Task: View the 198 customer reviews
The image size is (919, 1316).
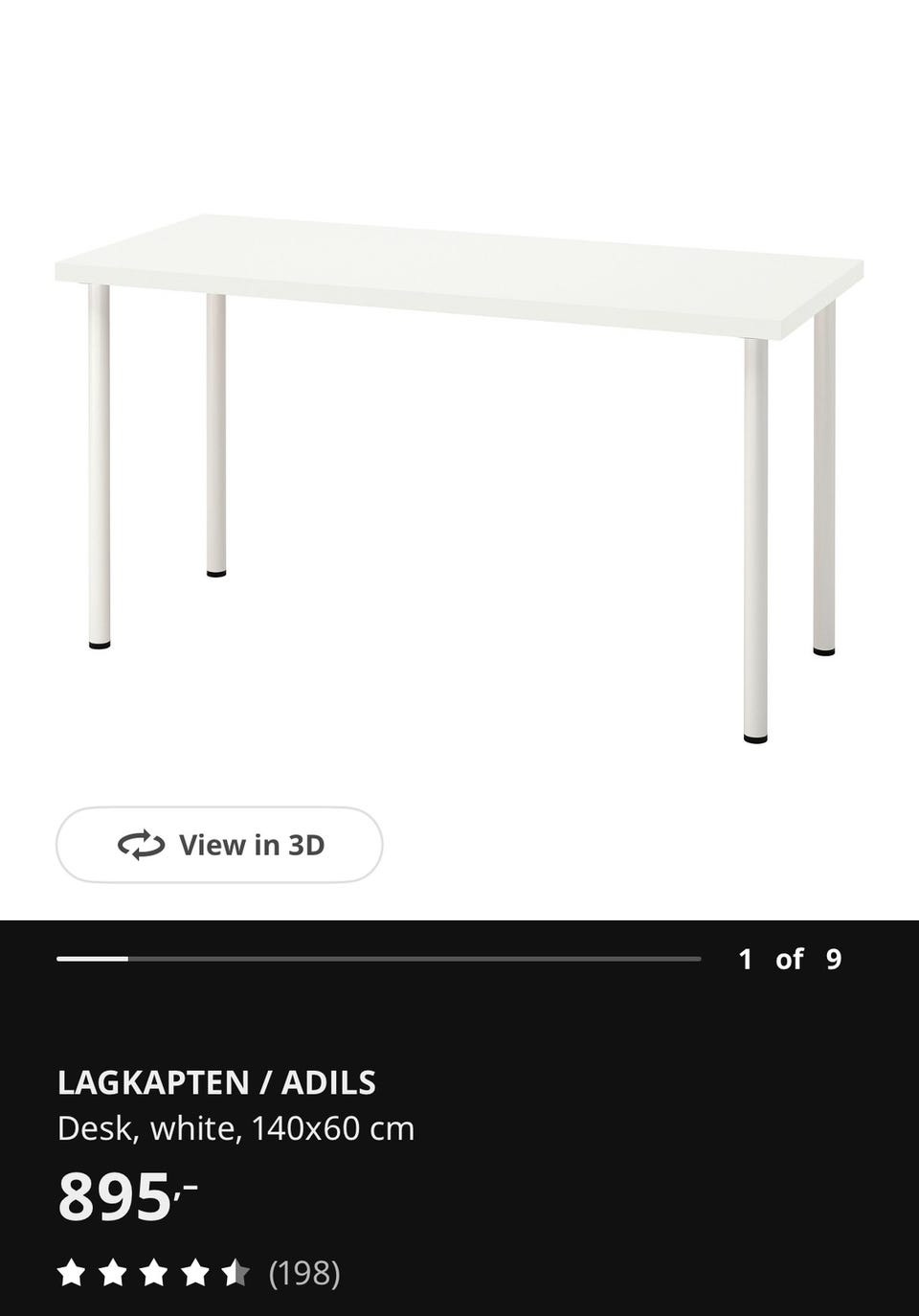Action: coord(304,1275)
